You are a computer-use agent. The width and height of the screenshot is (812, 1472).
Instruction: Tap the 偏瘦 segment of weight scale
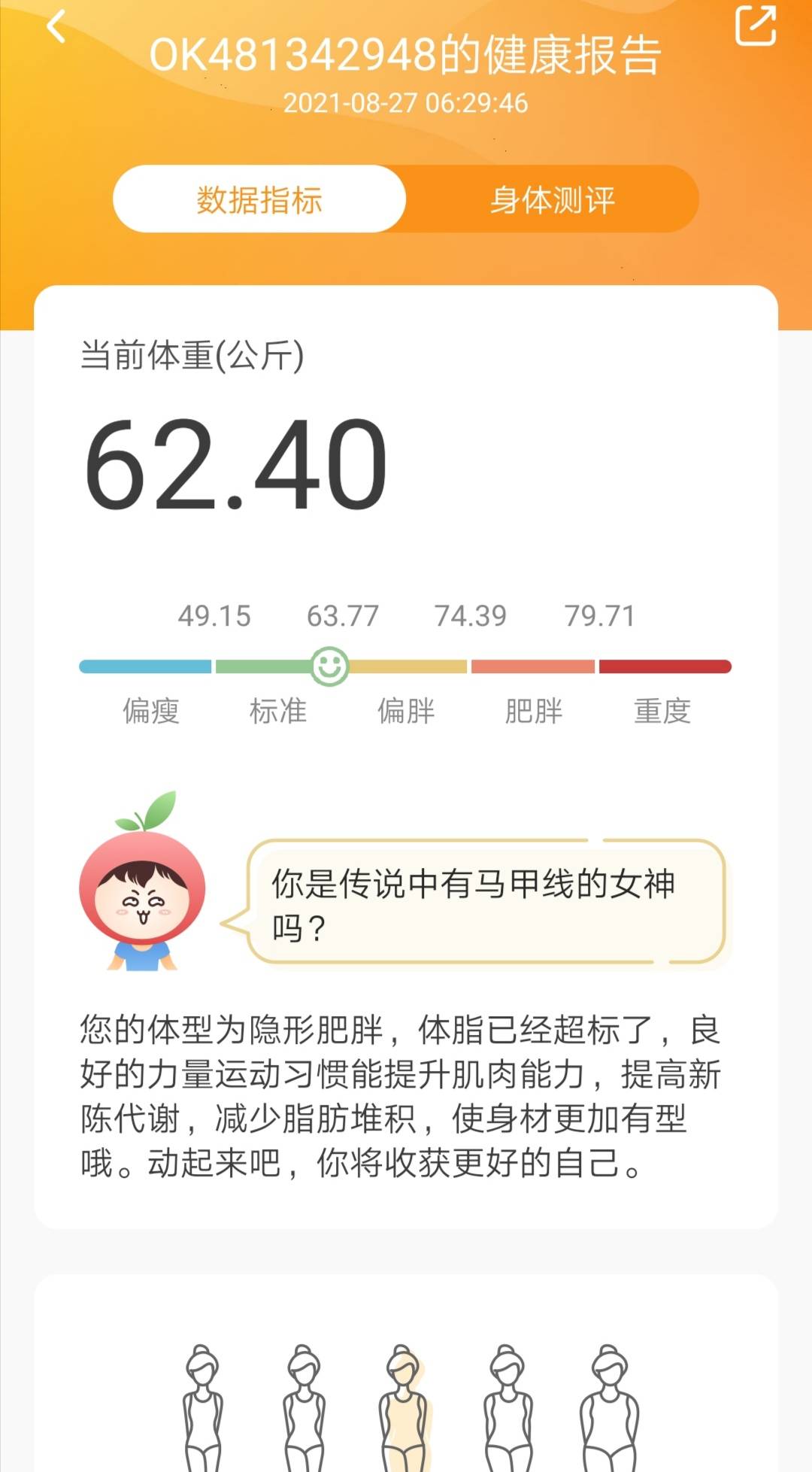pos(144,665)
